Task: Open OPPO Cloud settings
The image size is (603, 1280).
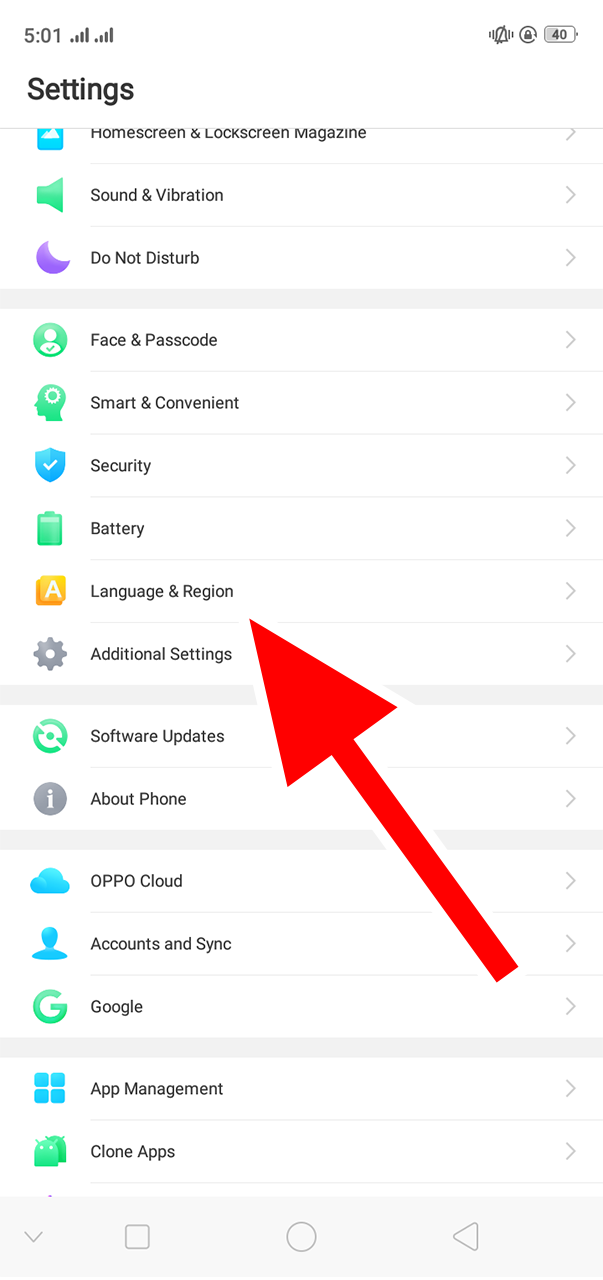Action: tap(136, 881)
